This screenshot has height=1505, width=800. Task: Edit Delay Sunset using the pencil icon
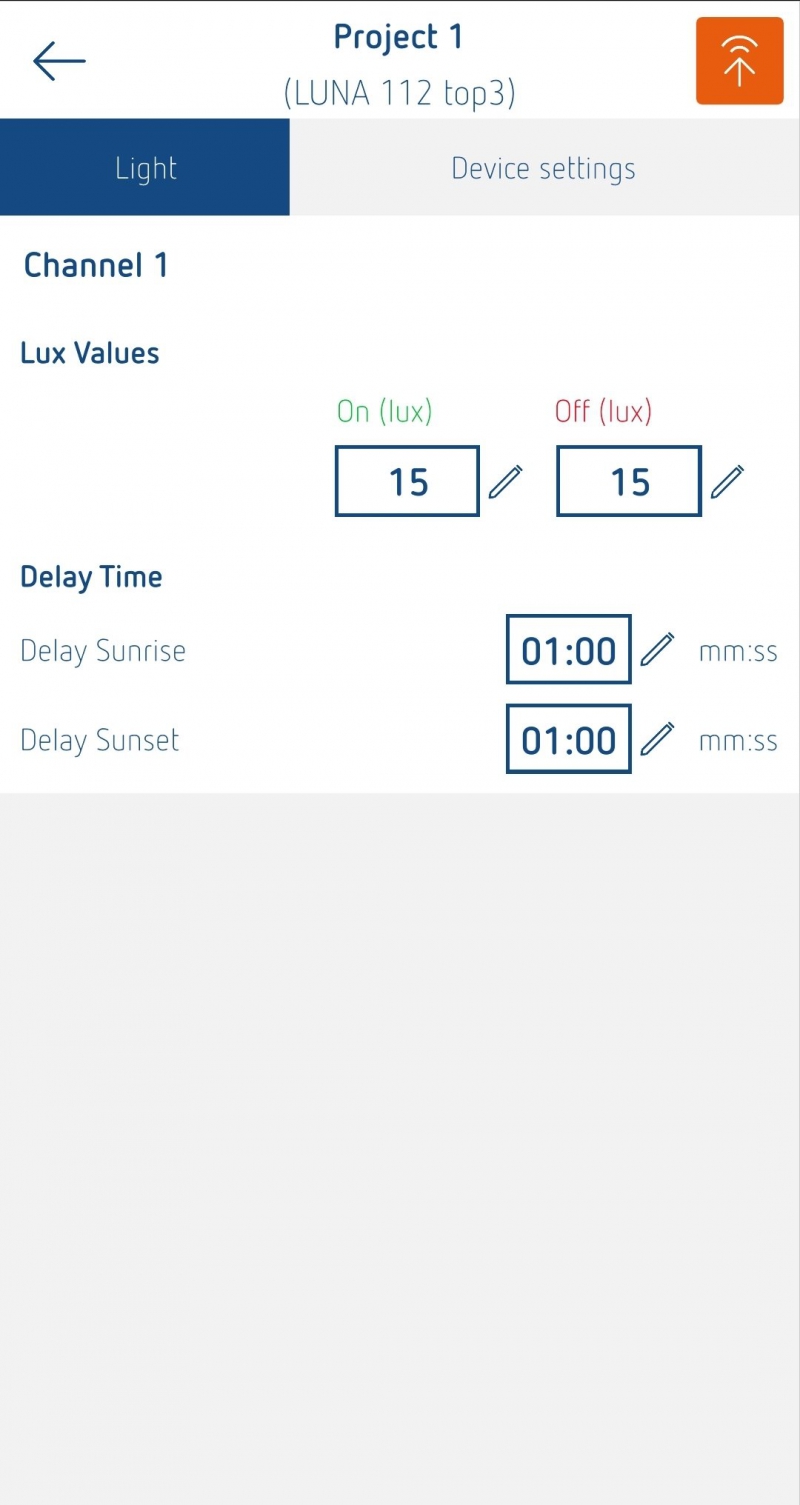click(x=657, y=739)
